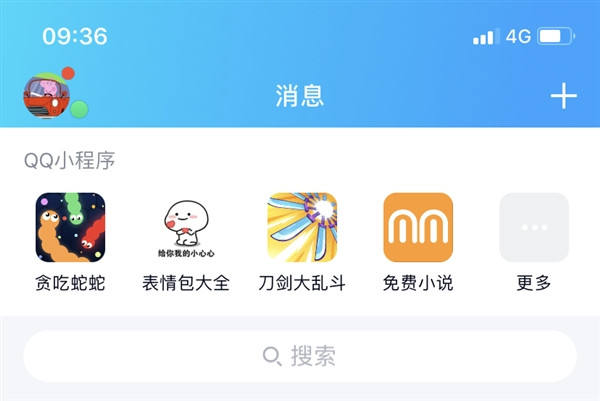The width and height of the screenshot is (600, 401).
Task: Tap the plus icon in the header
Action: [564, 96]
